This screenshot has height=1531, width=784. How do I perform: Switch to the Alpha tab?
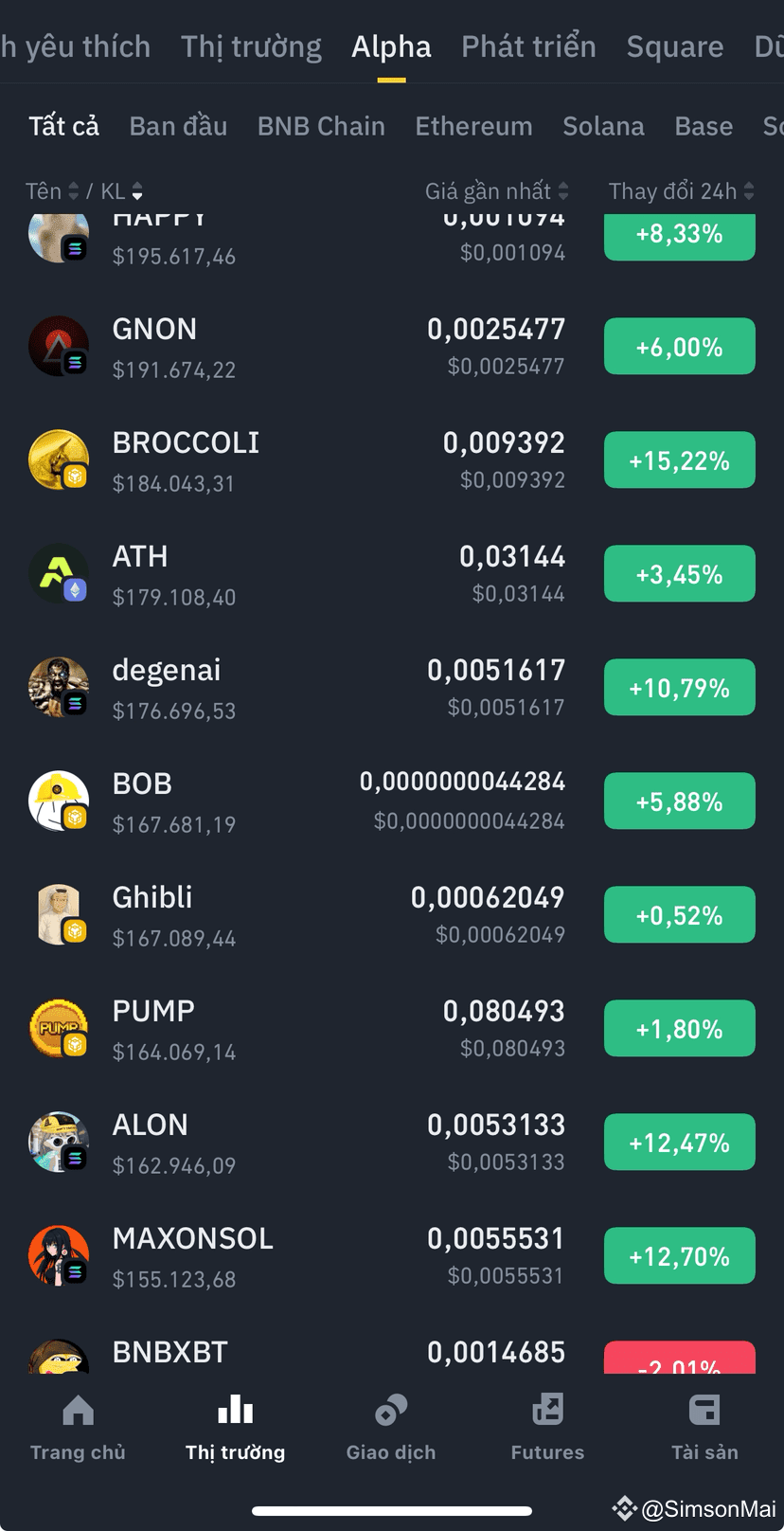point(391,45)
